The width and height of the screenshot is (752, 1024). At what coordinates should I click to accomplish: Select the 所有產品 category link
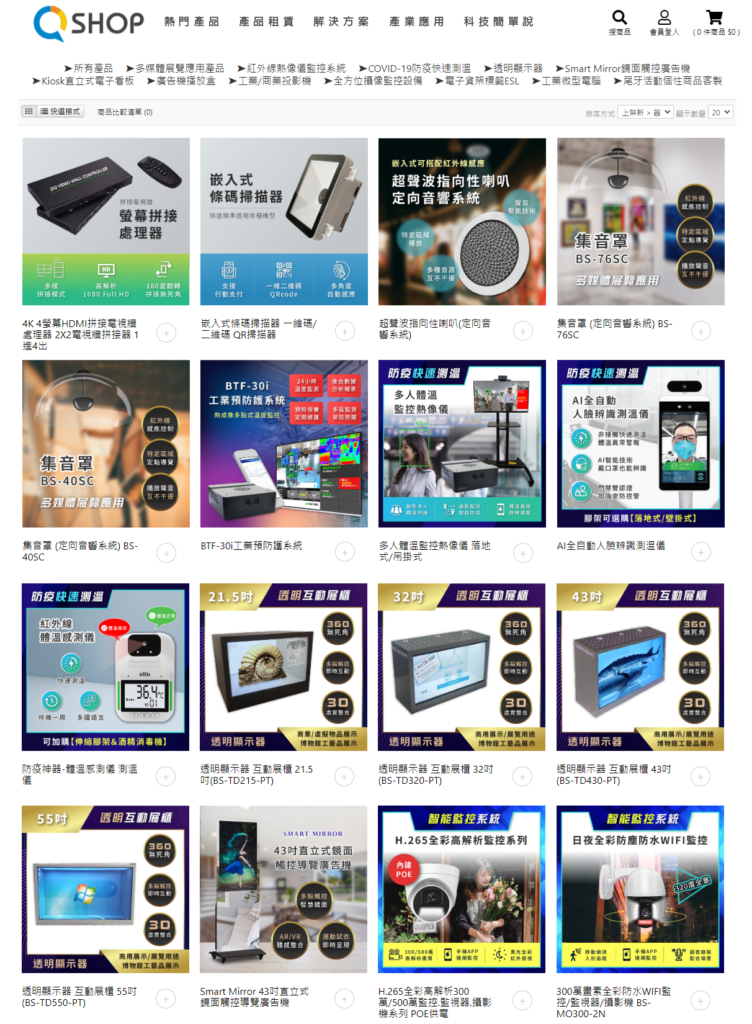pyautogui.click(x=93, y=68)
